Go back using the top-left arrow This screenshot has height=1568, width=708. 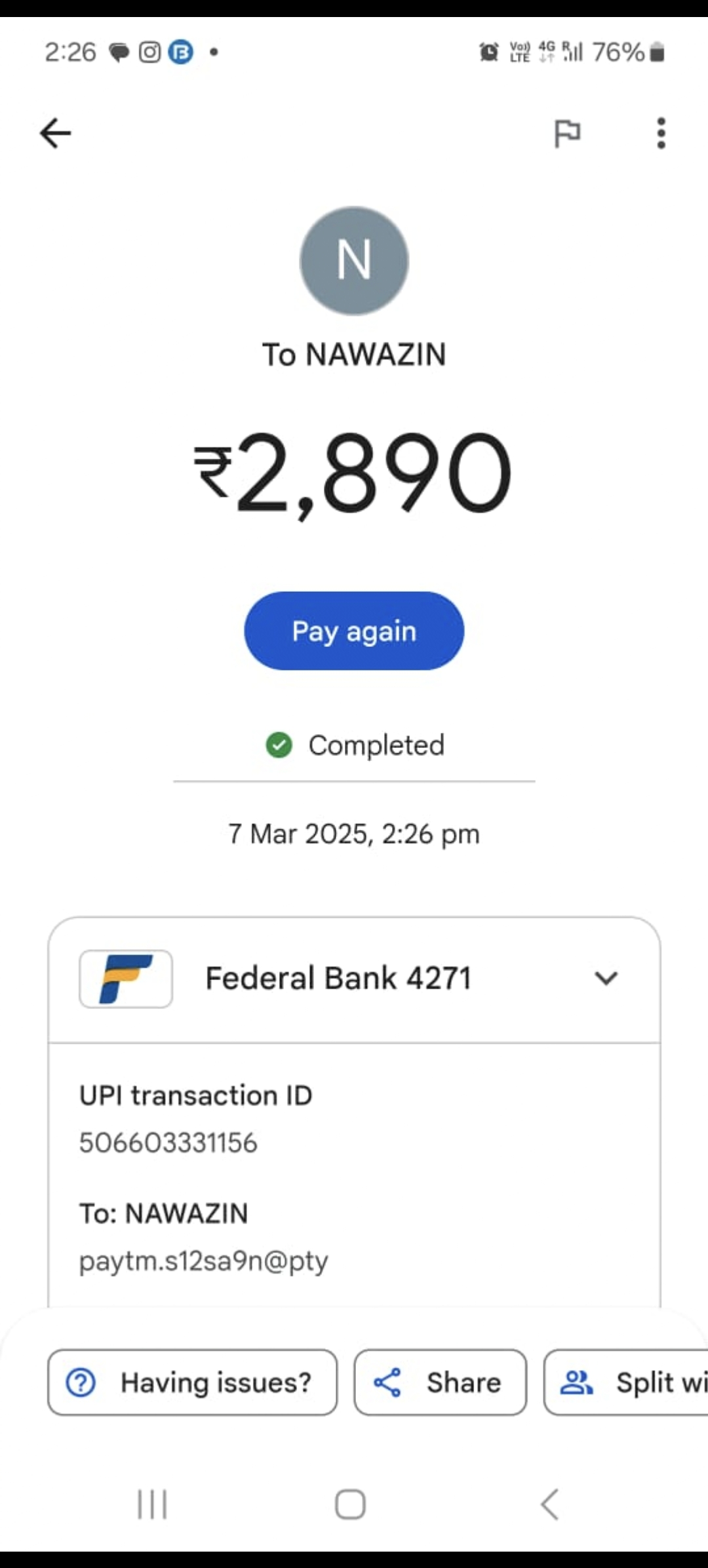pyautogui.click(x=56, y=134)
